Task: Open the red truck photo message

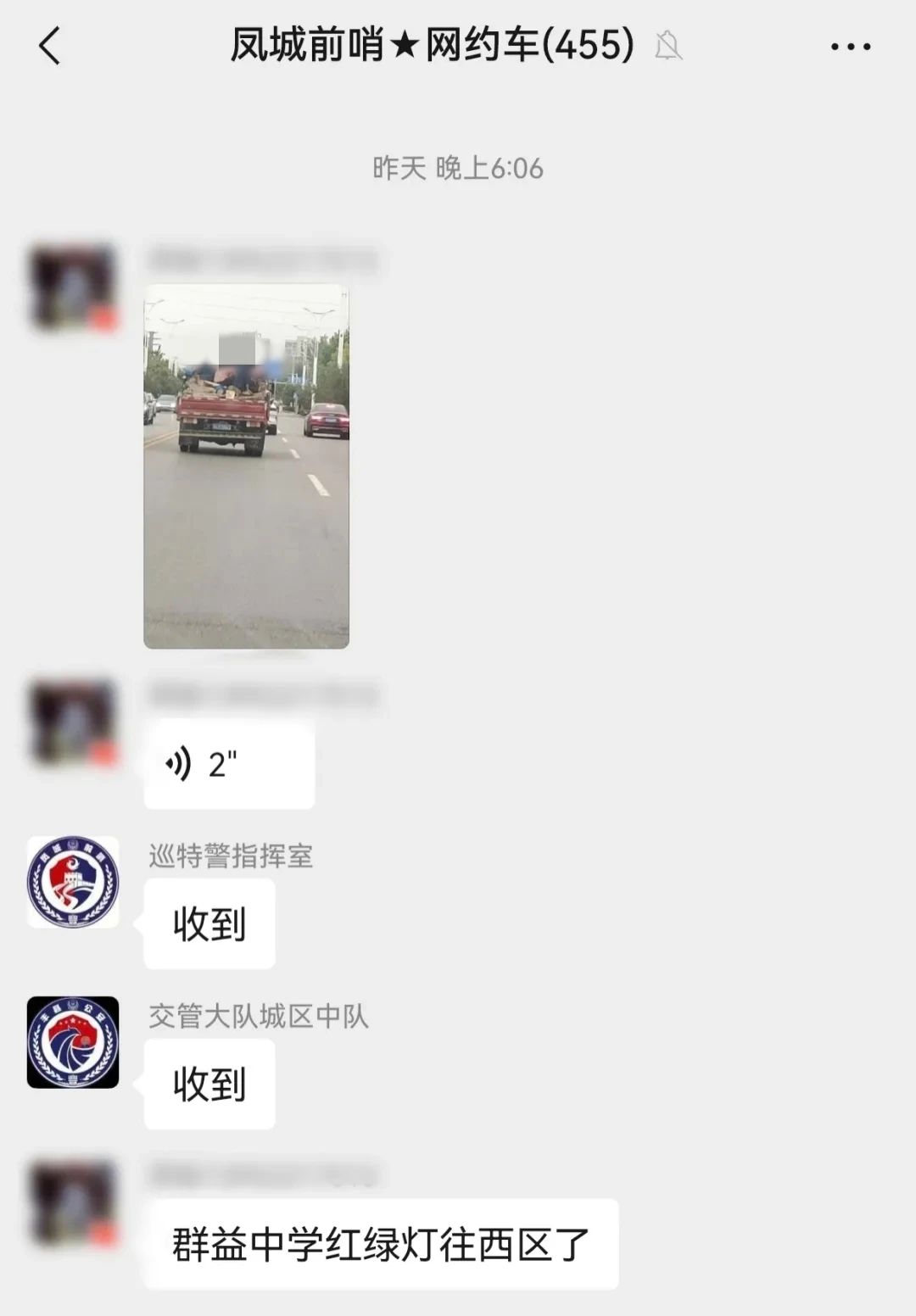Action: [246, 466]
